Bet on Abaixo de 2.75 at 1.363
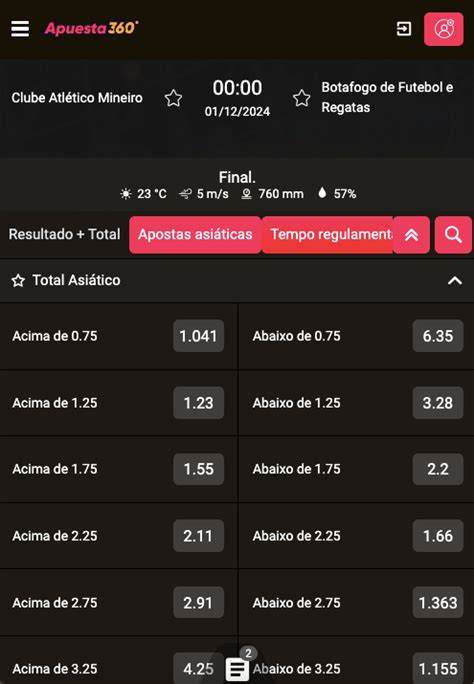Image resolution: width=474 pixels, height=684 pixels. click(438, 602)
